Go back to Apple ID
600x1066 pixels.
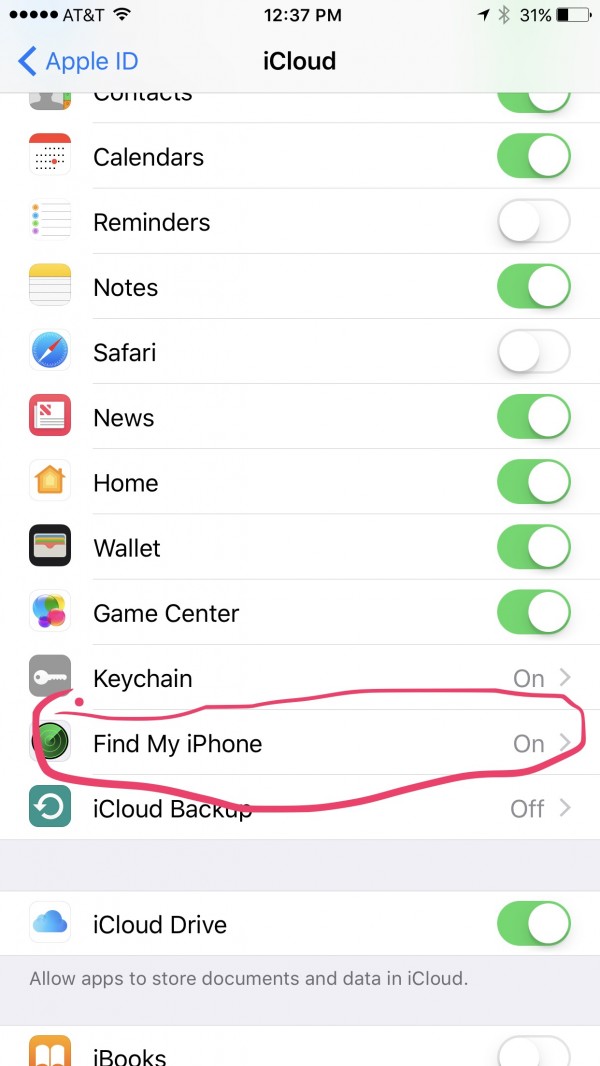coord(77,61)
